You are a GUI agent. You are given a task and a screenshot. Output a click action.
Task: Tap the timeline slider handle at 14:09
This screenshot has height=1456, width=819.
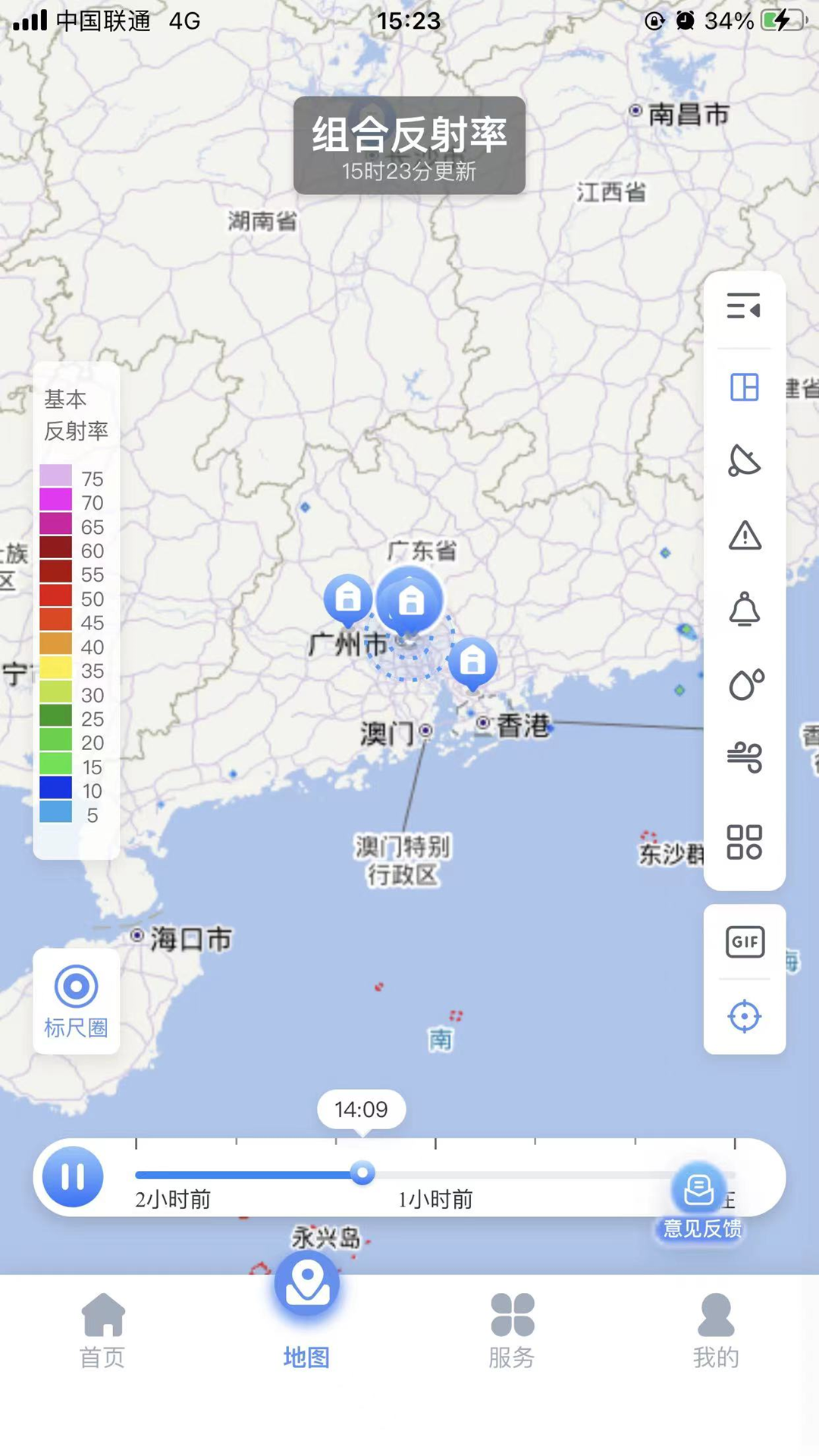click(x=362, y=1173)
